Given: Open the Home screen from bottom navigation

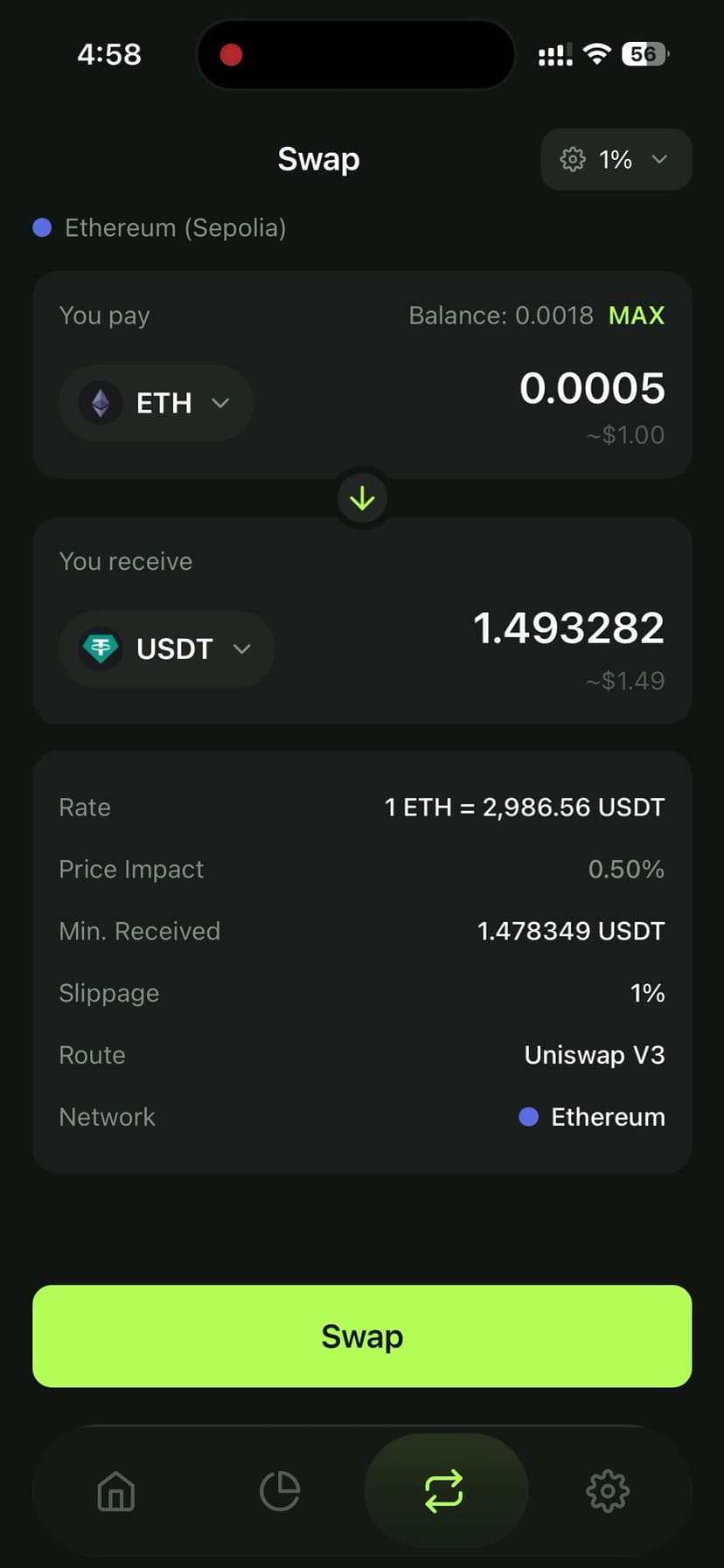Looking at the screenshot, I should click(x=115, y=1492).
